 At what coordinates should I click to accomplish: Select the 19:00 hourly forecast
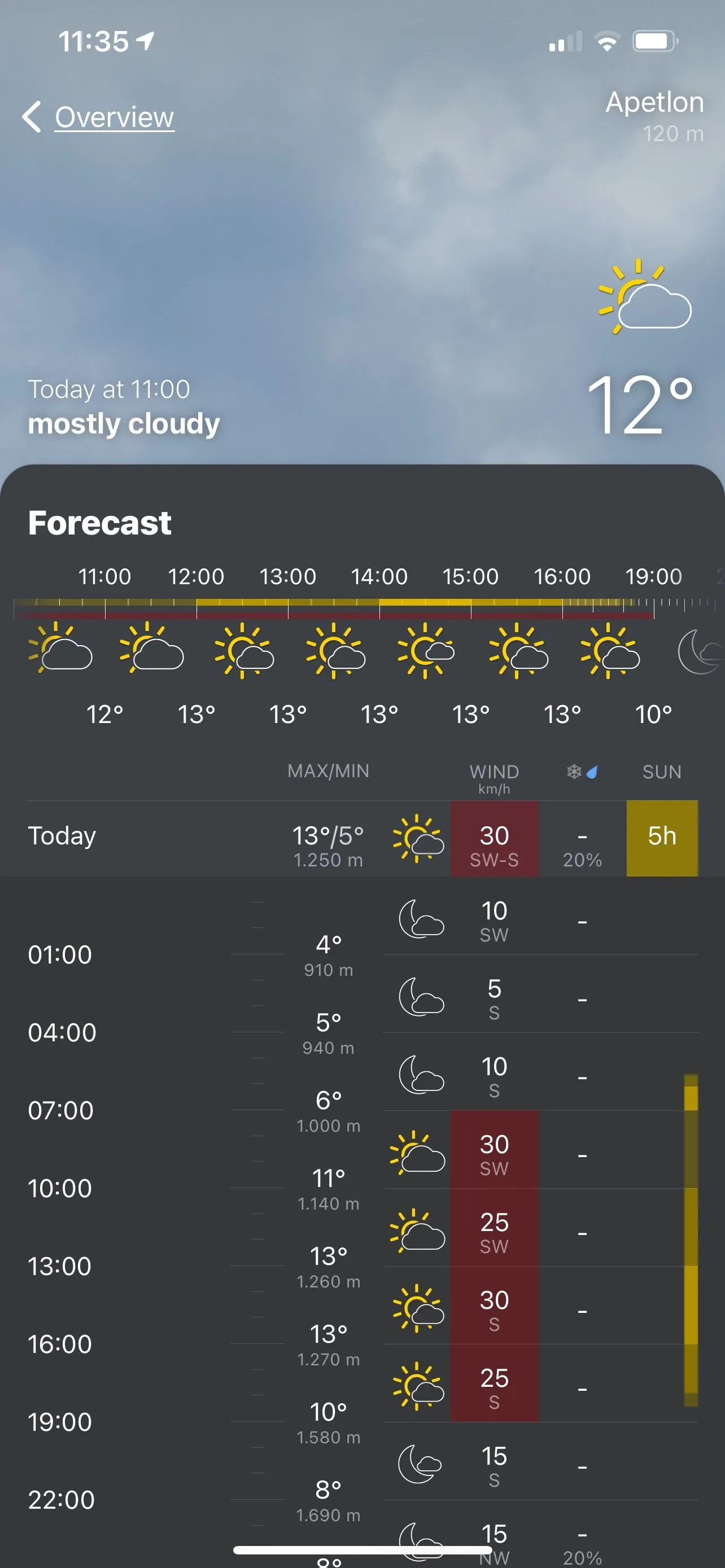(653, 649)
